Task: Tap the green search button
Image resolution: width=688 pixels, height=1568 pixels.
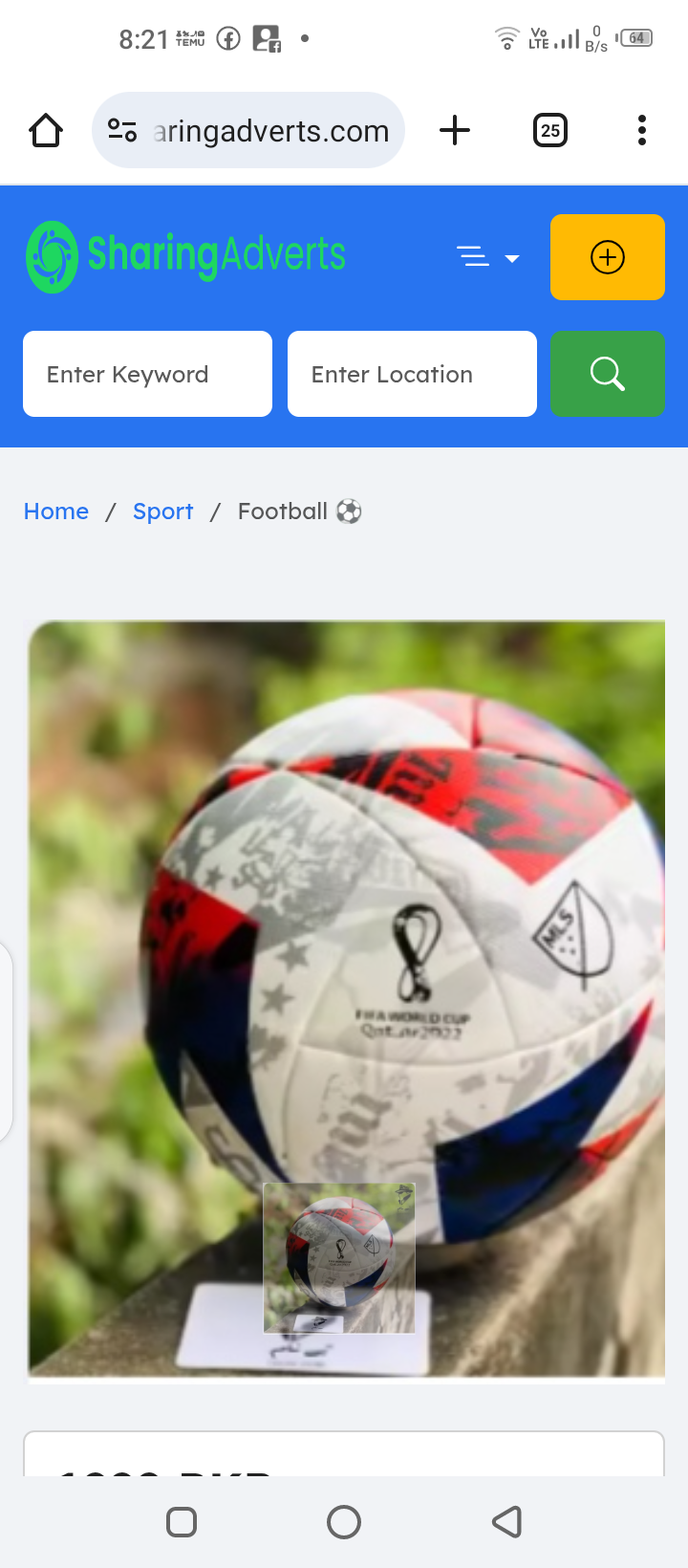Action: point(607,374)
